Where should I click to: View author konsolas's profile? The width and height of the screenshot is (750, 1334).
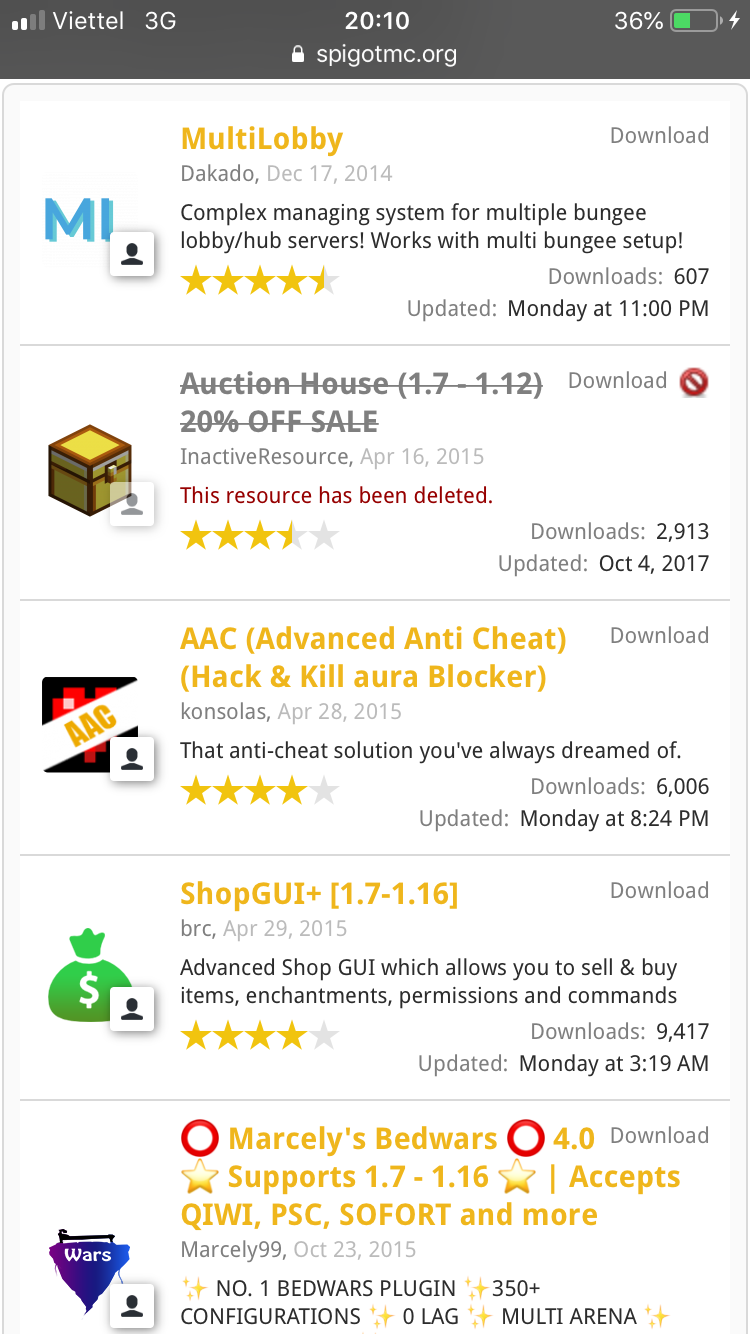[x=225, y=712]
